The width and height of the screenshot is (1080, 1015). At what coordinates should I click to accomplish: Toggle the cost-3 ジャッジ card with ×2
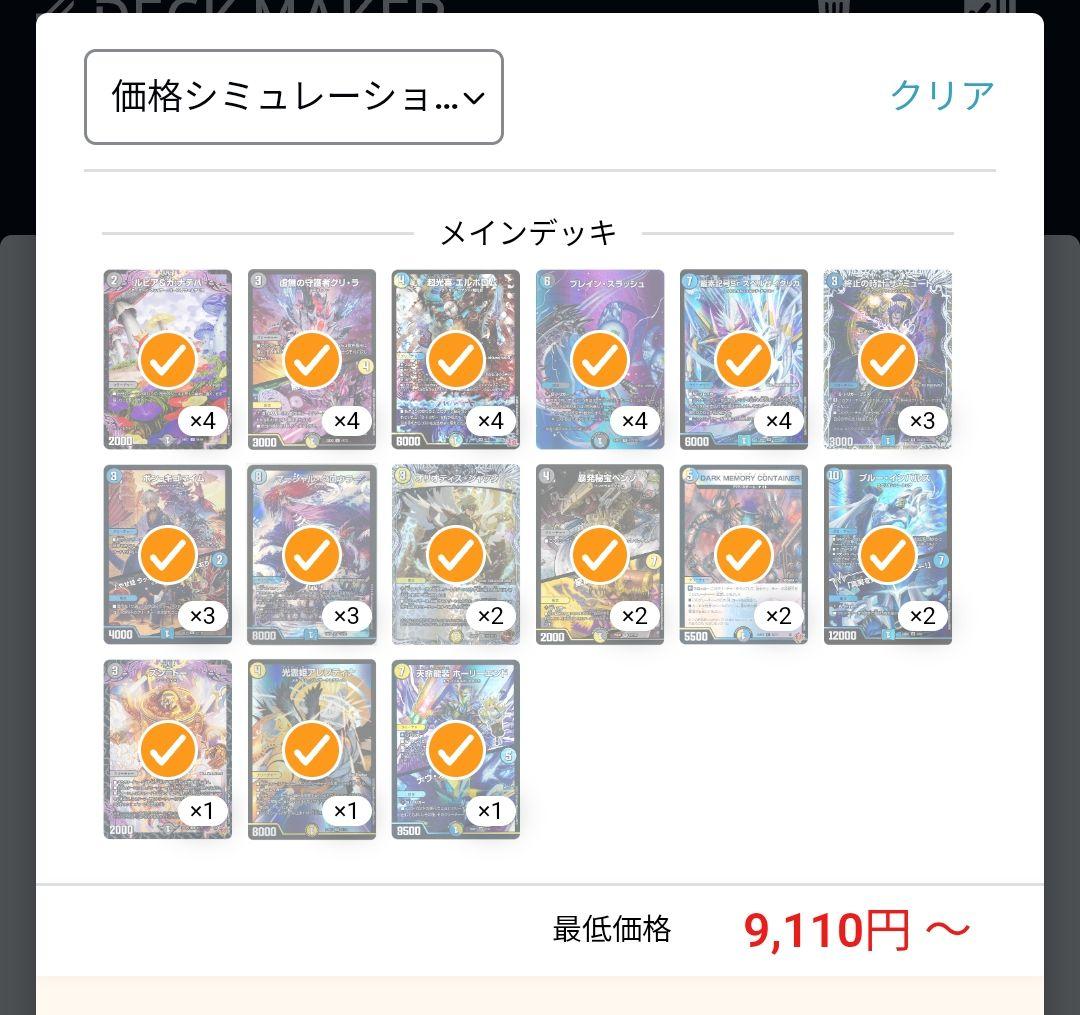[x=456, y=555]
